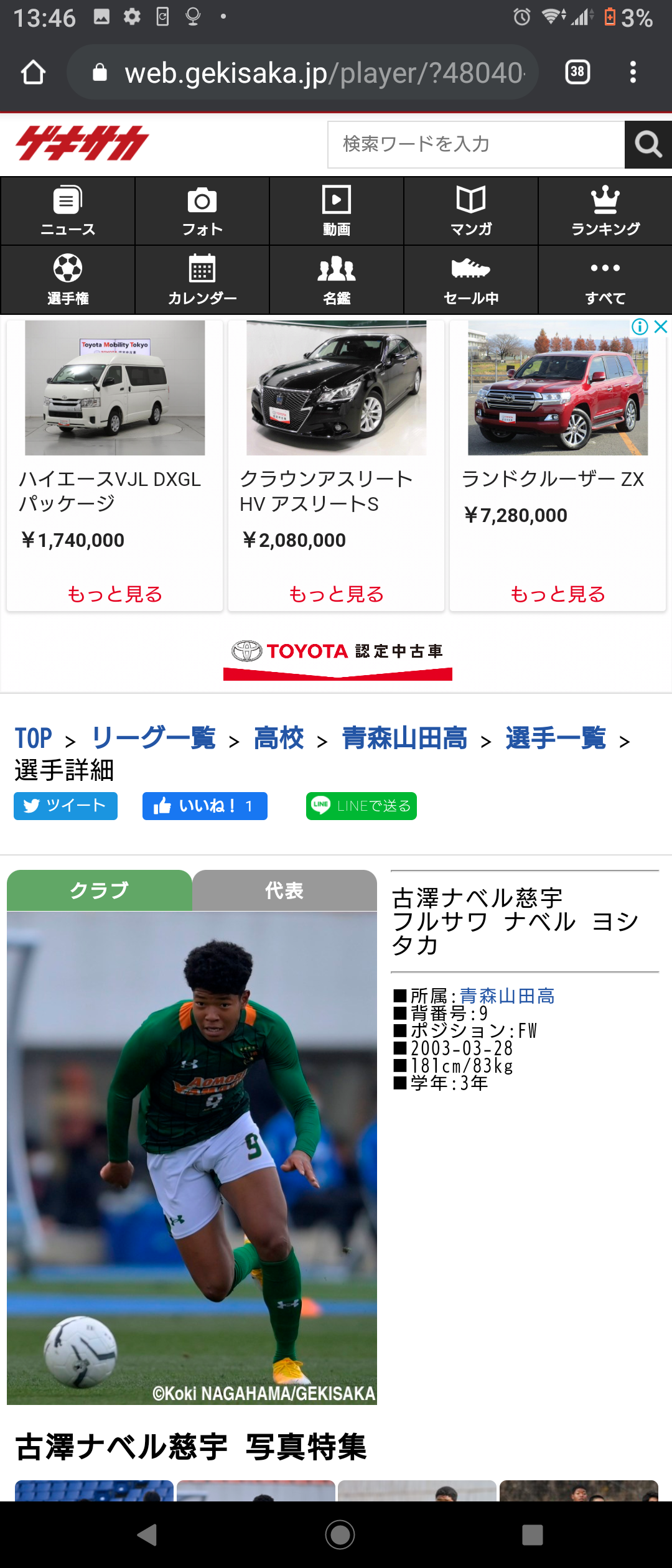The width and height of the screenshot is (672, 1568).
Task: Go to browser home page icon
Action: tap(34, 72)
